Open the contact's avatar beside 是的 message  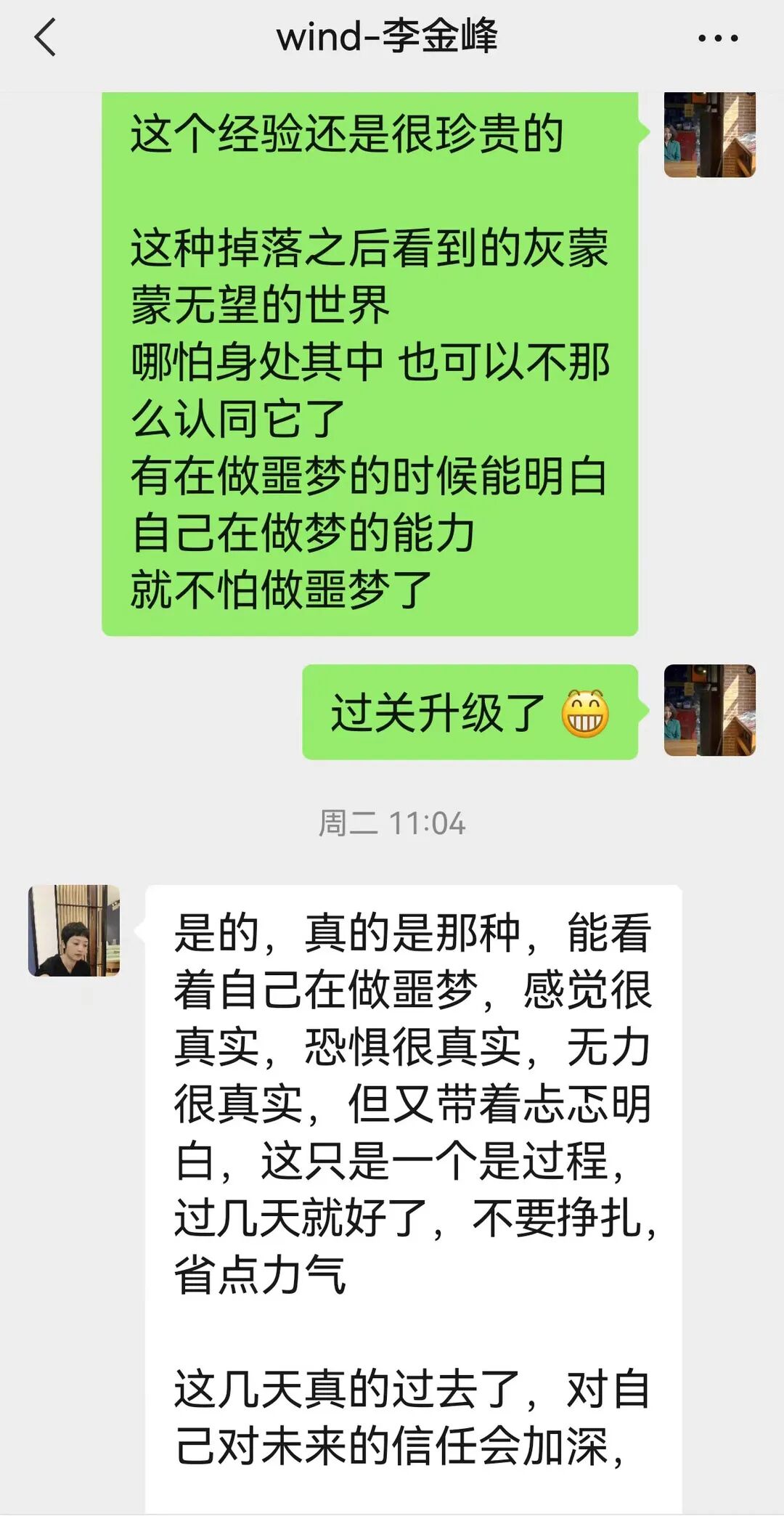(x=74, y=930)
